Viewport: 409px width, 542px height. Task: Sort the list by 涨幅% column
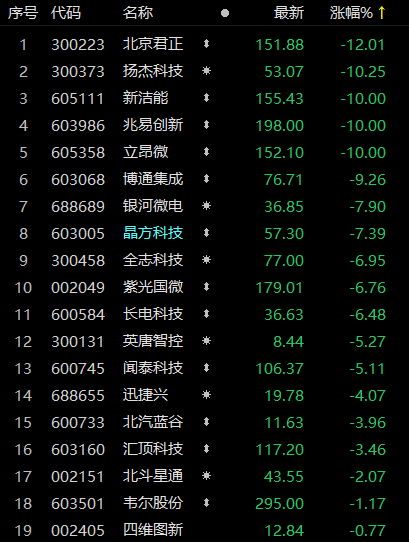tap(357, 13)
